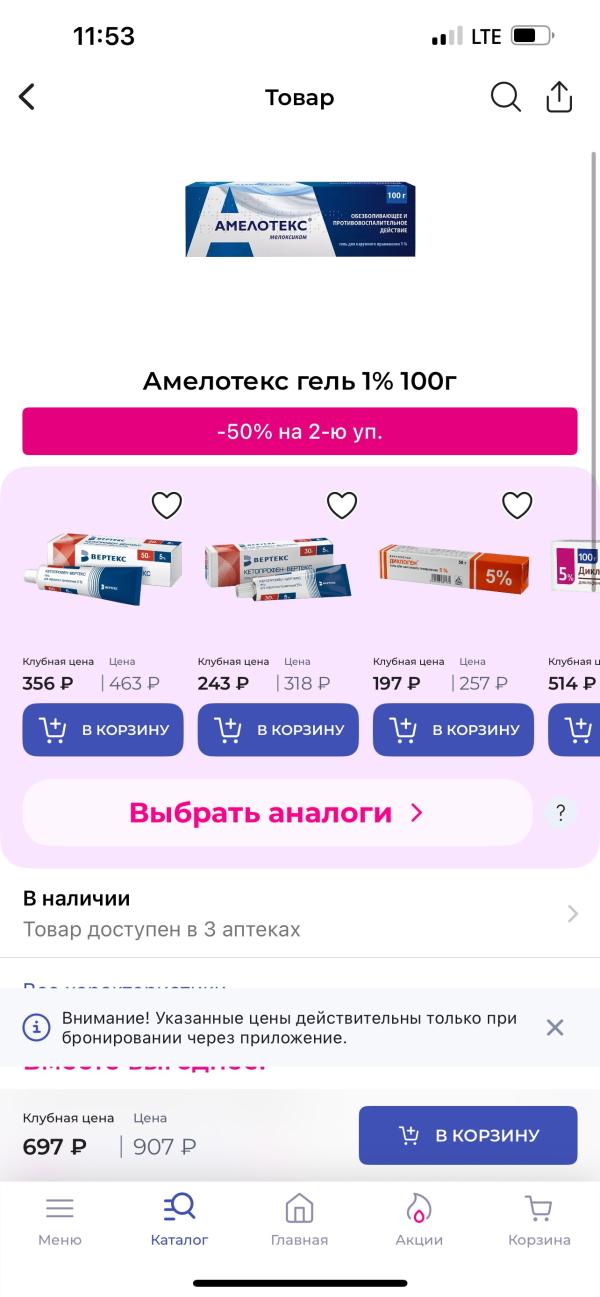Switch to the Акции tab

tap(419, 1220)
